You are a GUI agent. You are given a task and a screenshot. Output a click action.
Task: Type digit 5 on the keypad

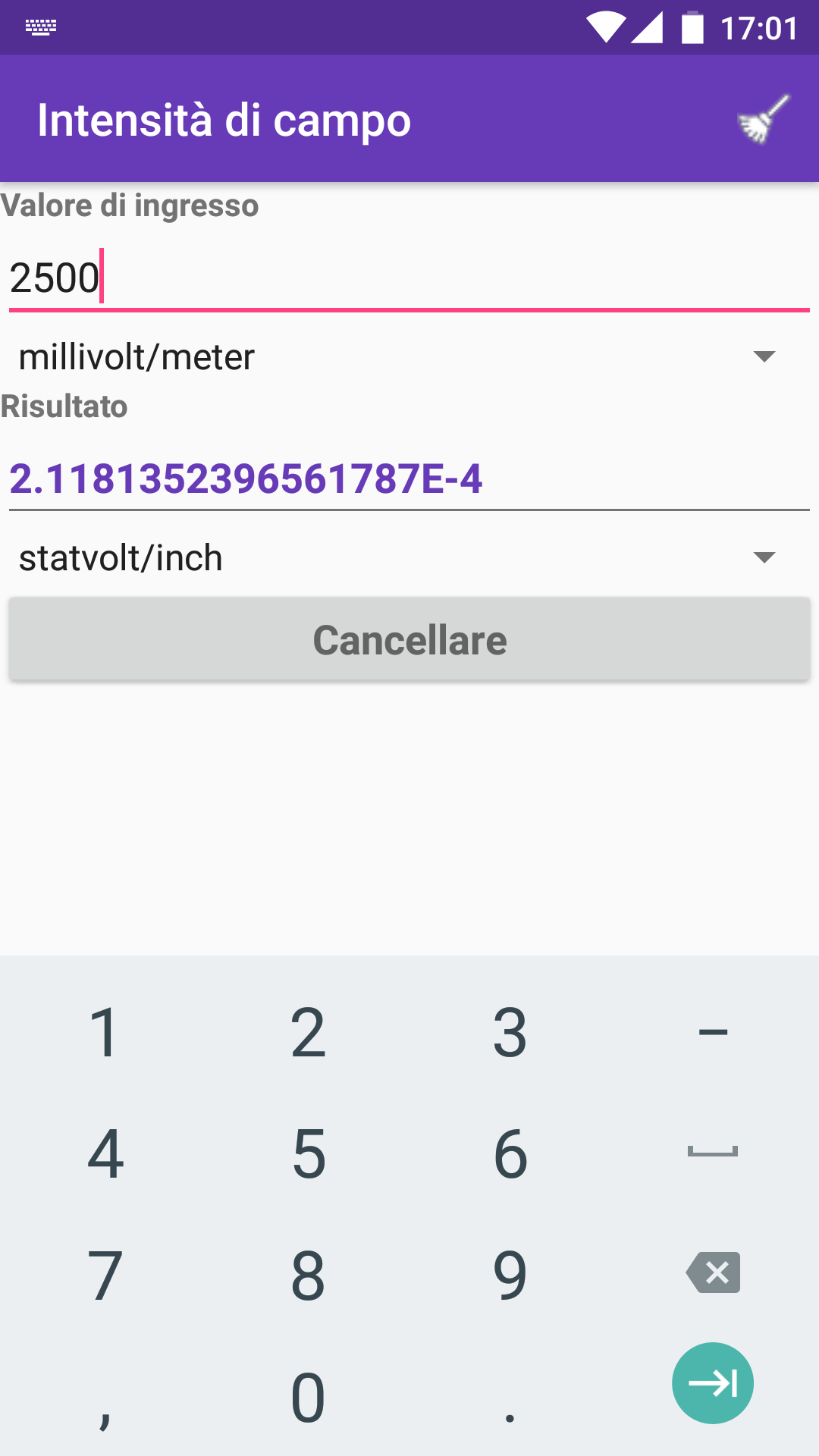point(309,1153)
